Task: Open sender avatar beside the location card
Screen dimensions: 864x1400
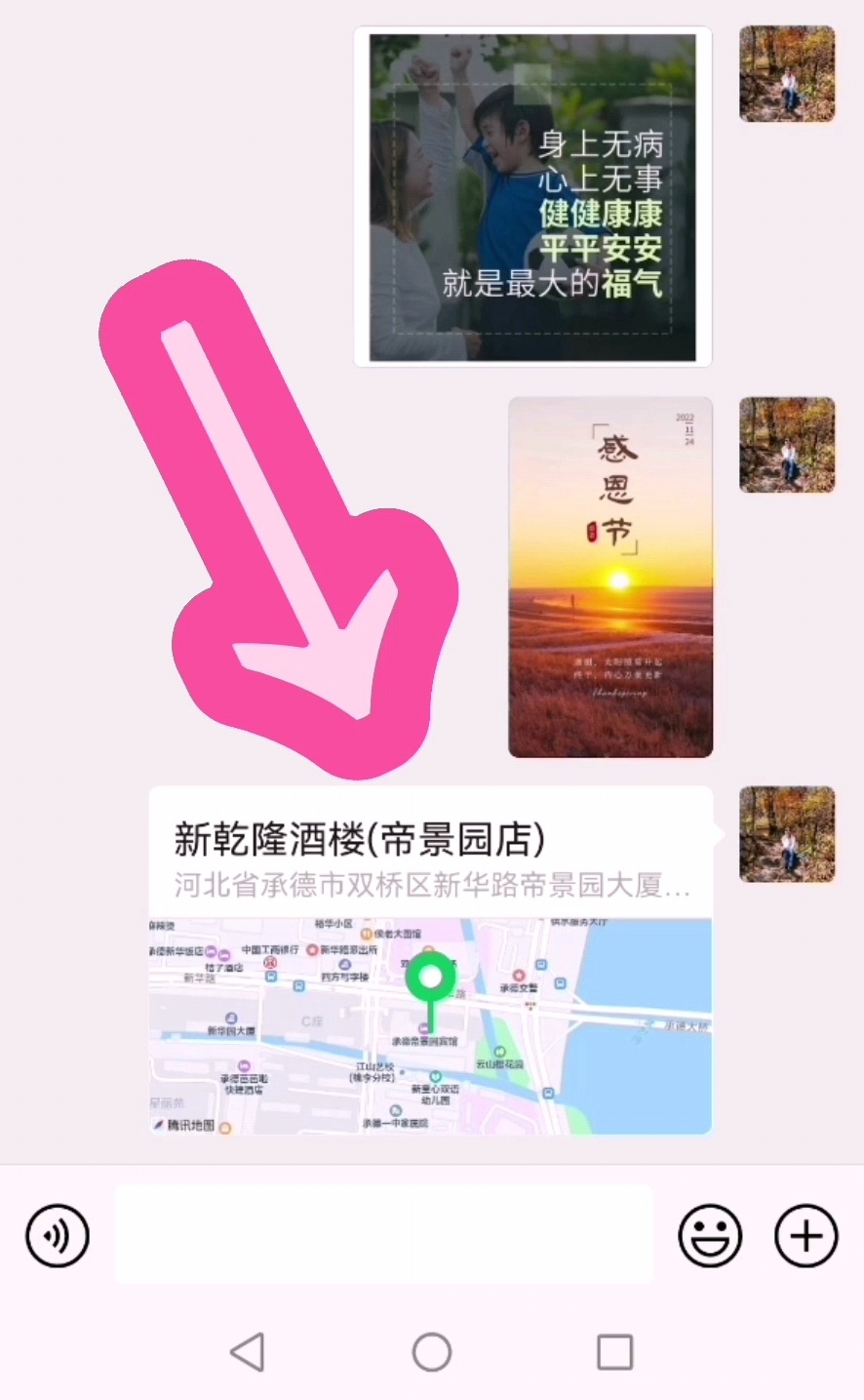Action: [787, 834]
